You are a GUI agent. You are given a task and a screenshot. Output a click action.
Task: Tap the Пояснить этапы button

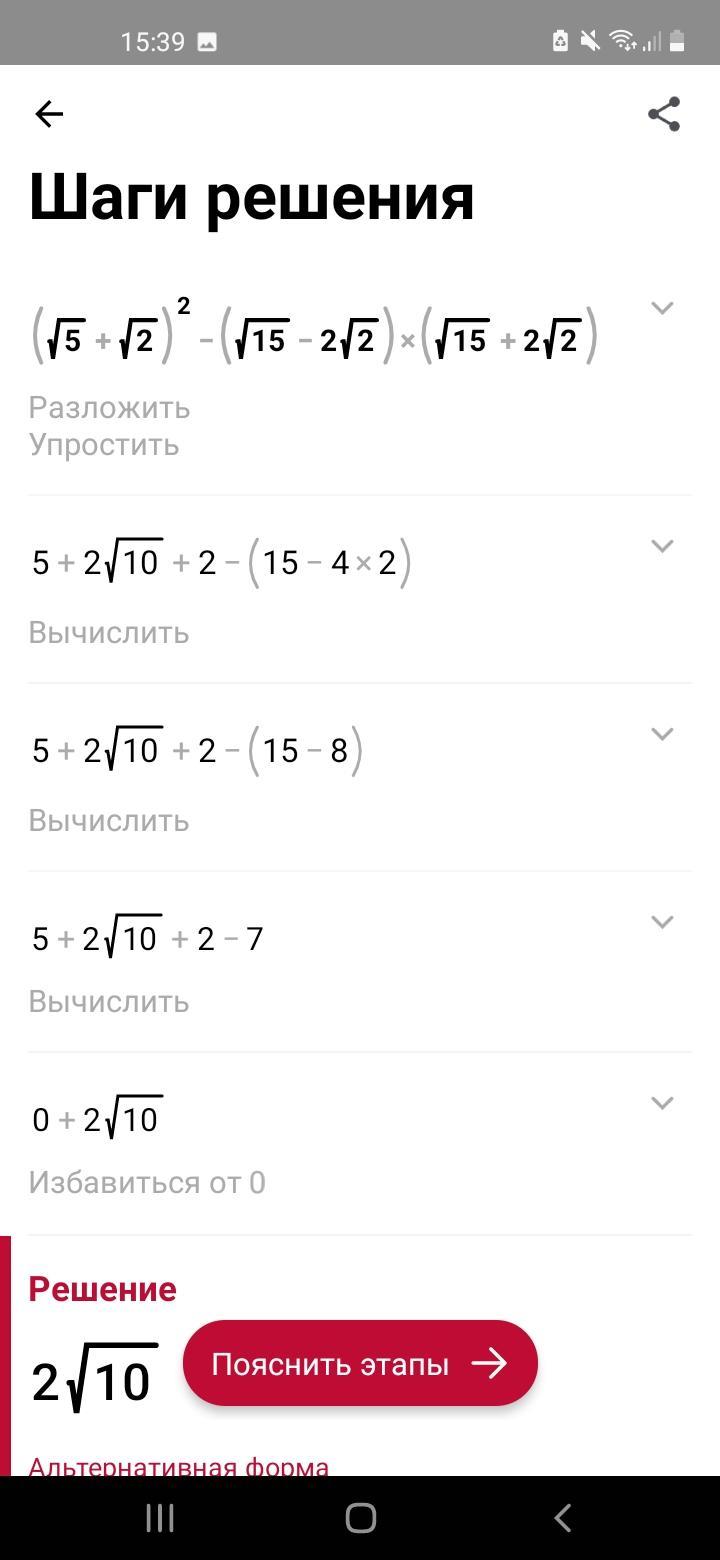(x=360, y=1363)
